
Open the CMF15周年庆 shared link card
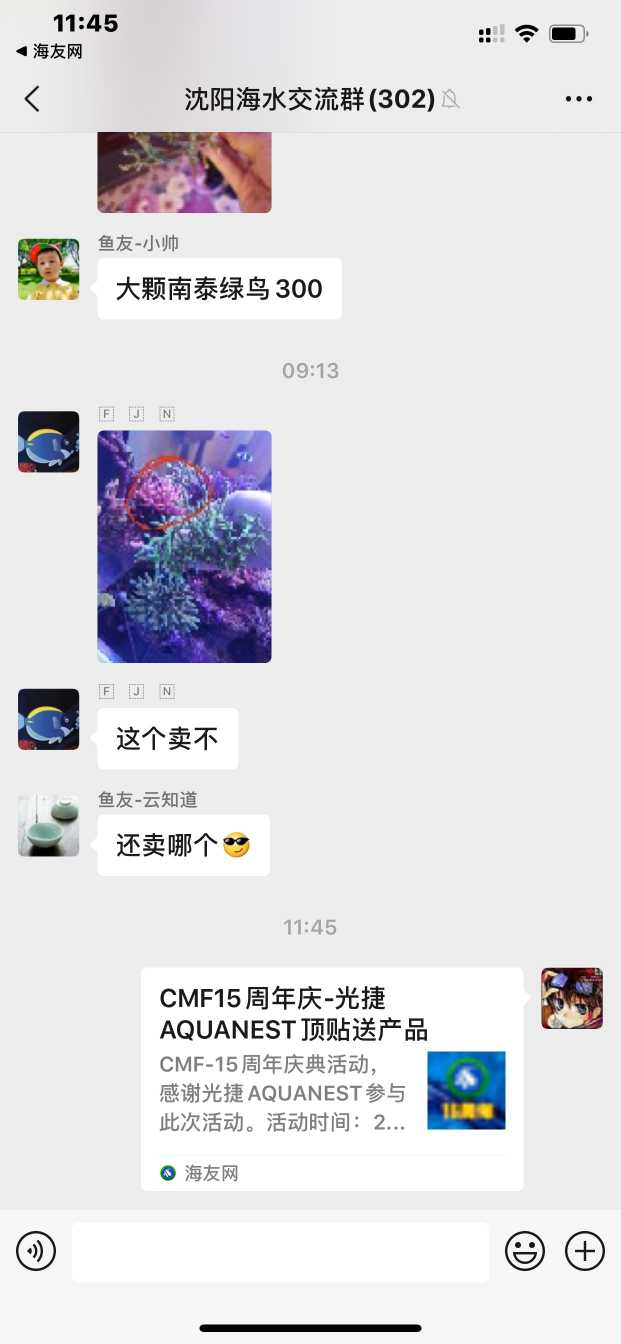[x=331, y=1078]
